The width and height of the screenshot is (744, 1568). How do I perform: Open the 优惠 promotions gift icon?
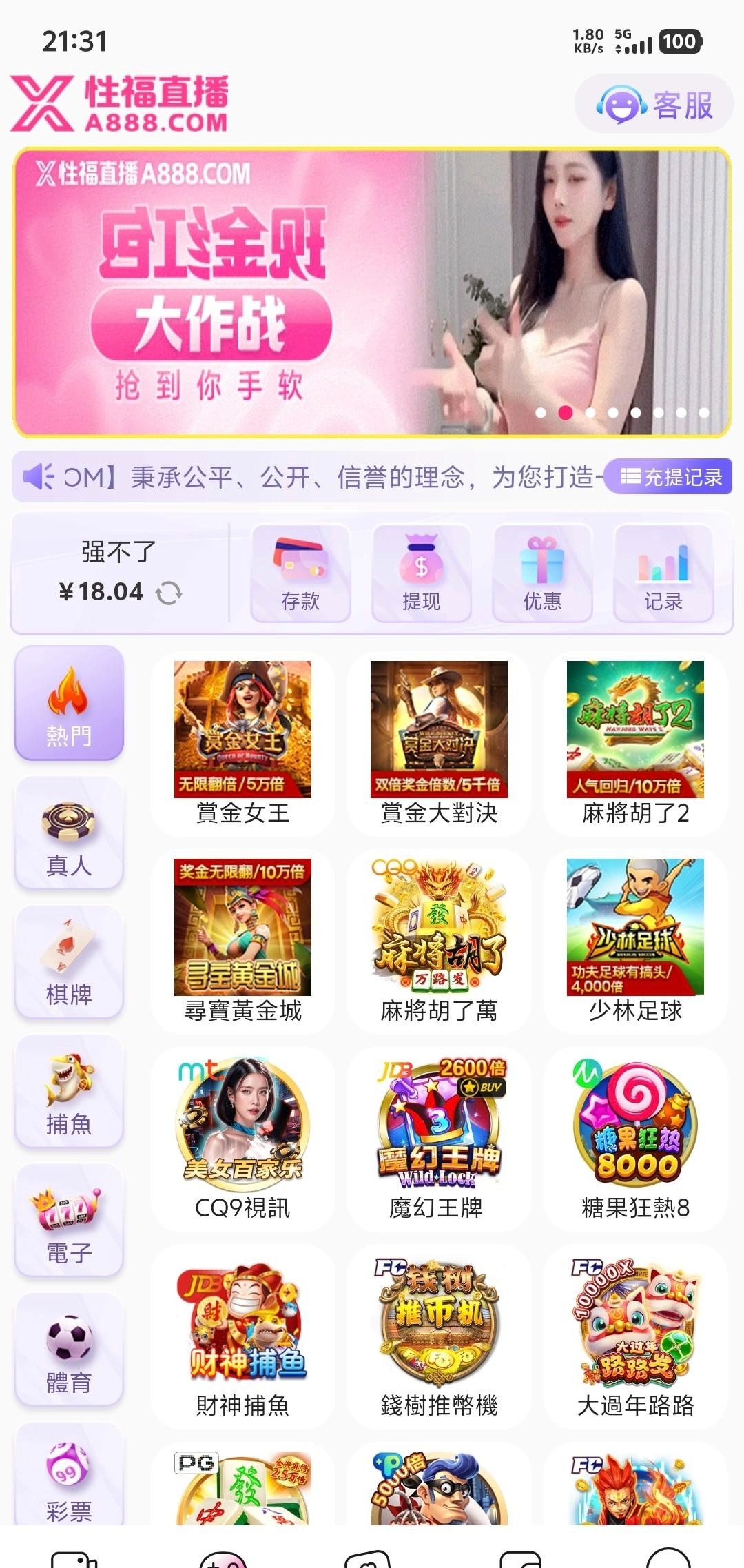[542, 572]
